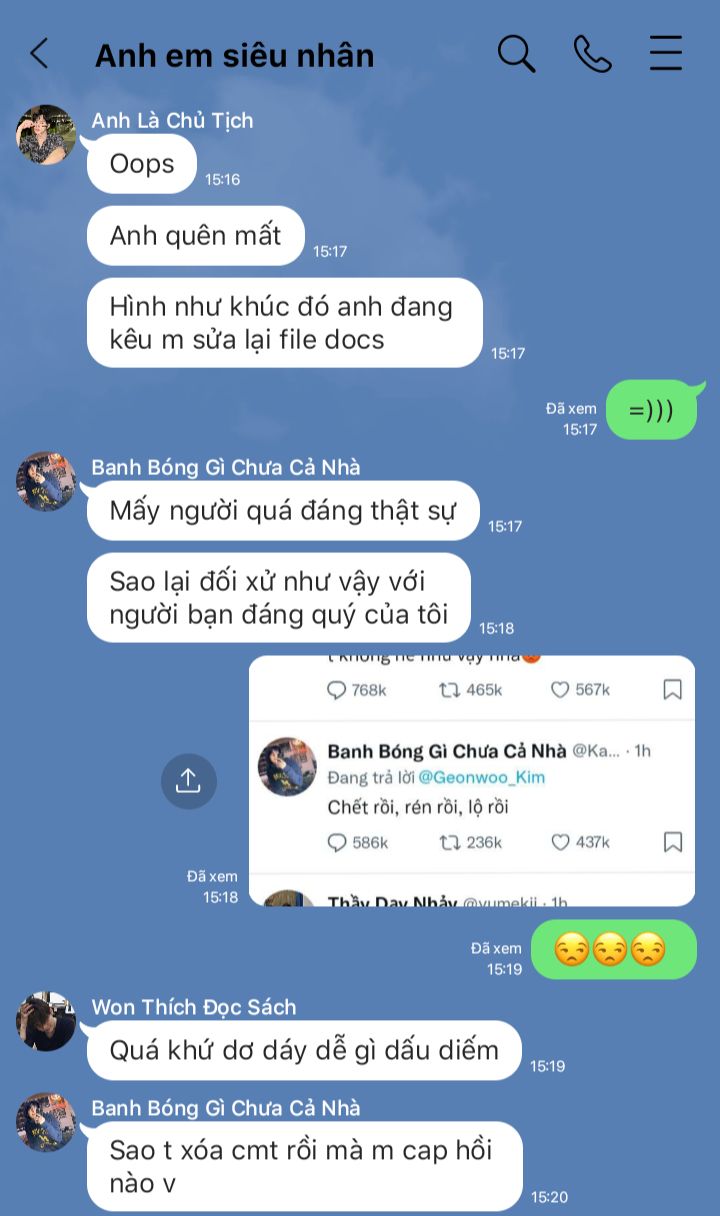Screen dimensions: 720x1216
Task: Start a group voice call
Action: coord(592,54)
